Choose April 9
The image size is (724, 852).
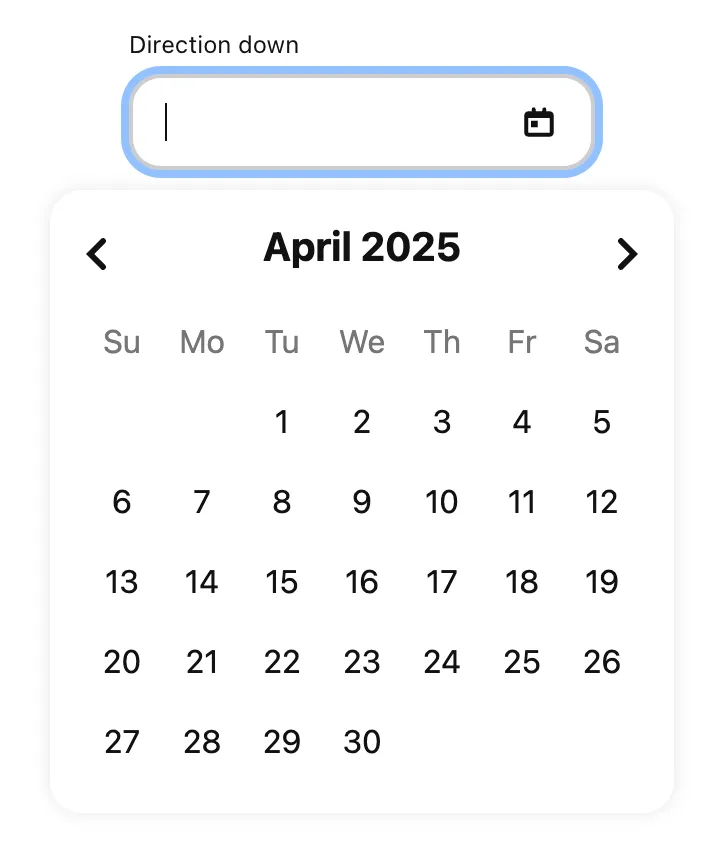click(x=362, y=502)
